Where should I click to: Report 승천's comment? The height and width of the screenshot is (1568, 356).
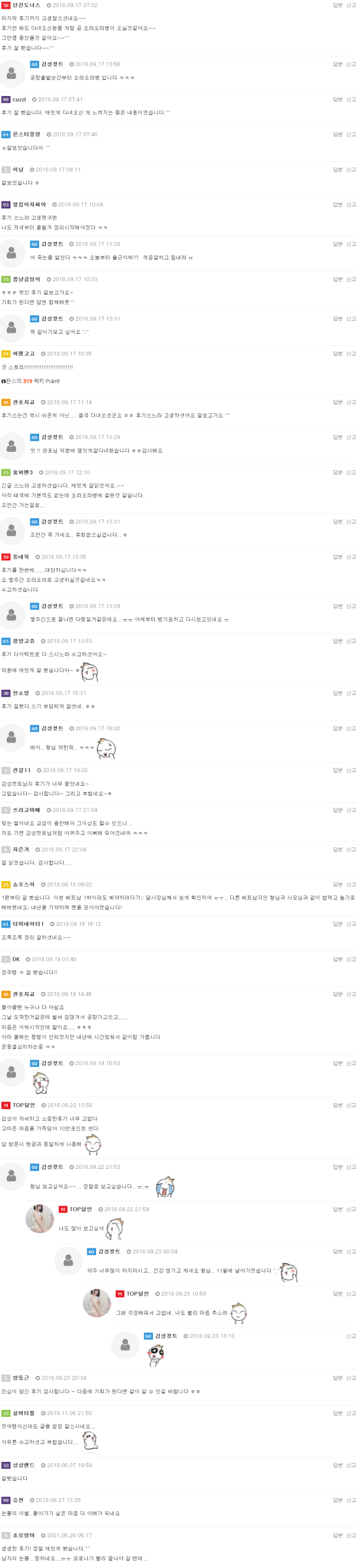pos(351,1500)
